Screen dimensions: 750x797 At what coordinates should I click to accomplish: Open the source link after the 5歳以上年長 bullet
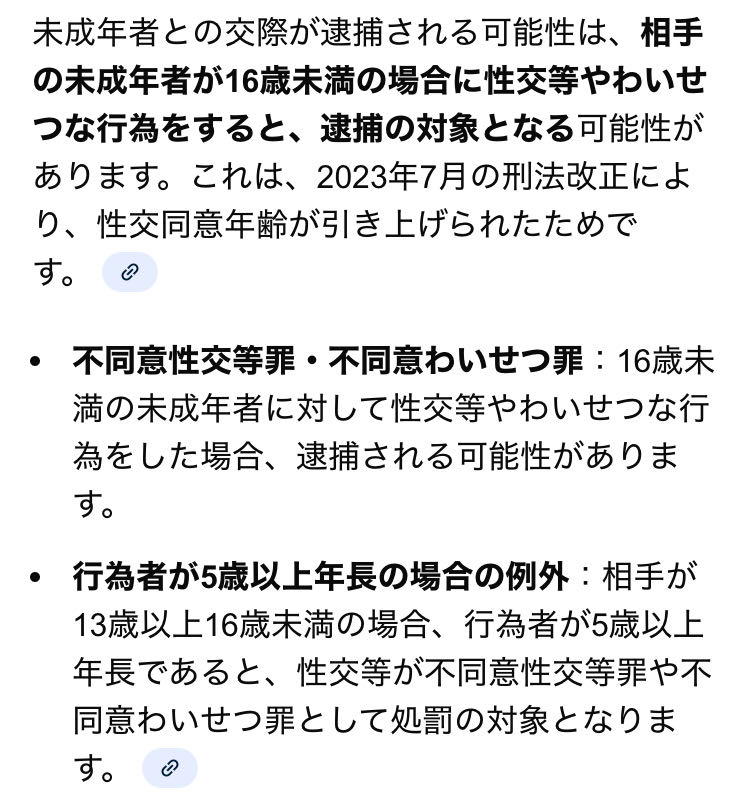pyautogui.click(x=169, y=767)
